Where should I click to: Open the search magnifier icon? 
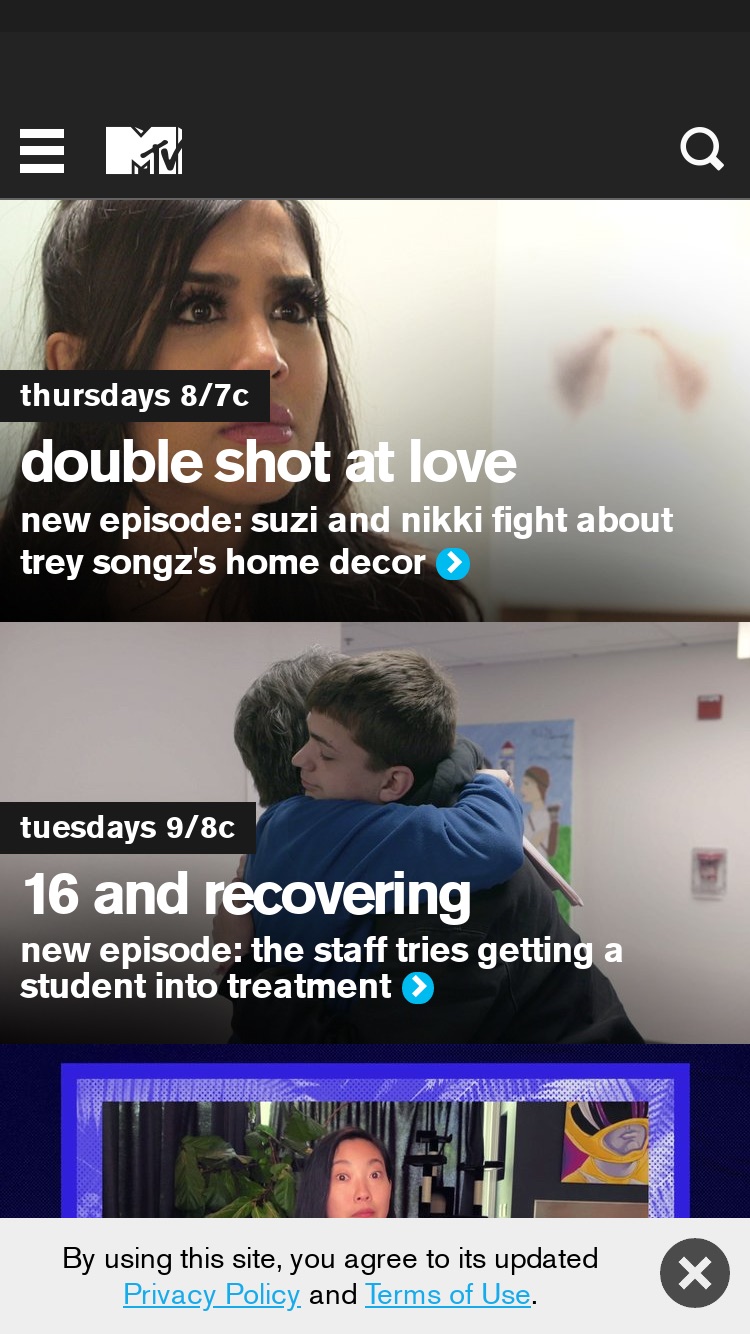point(702,150)
